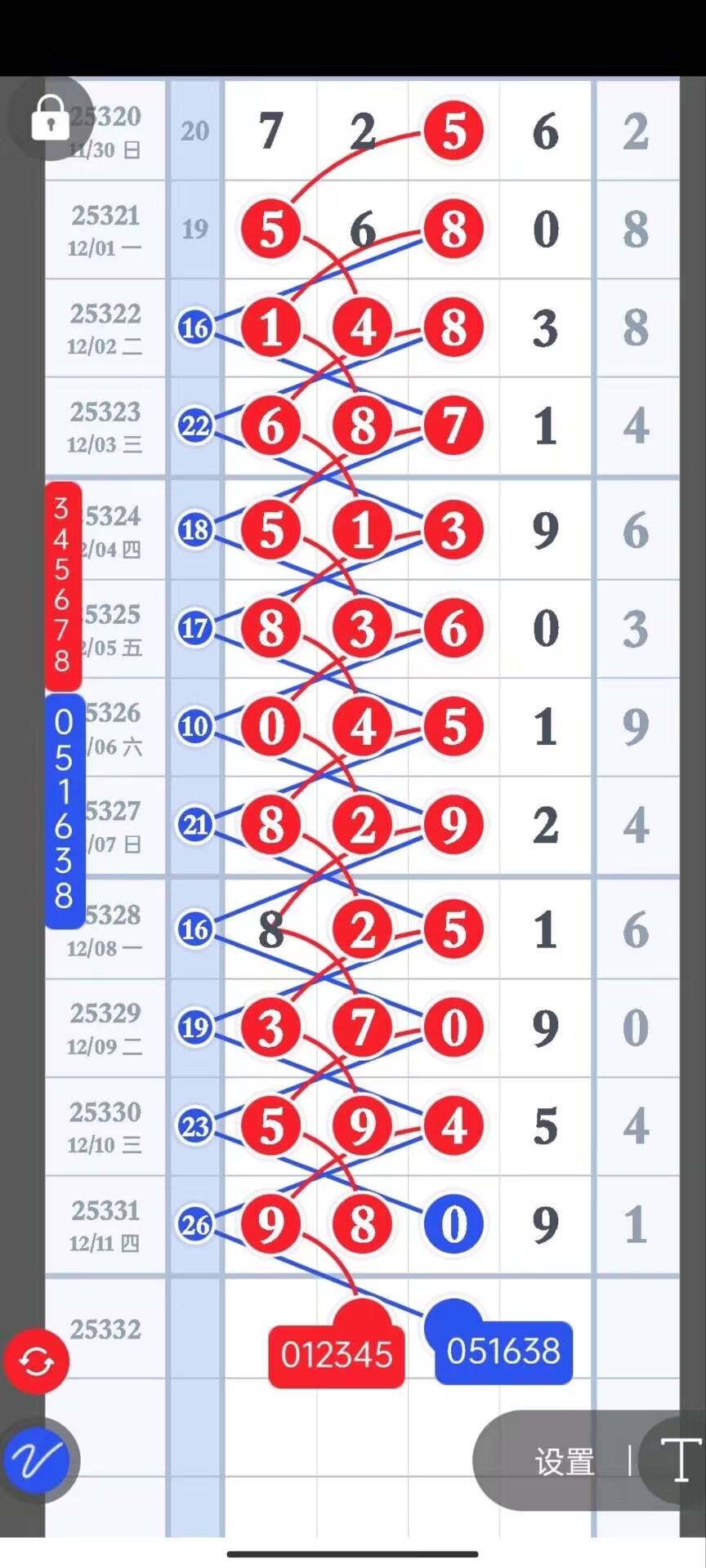706x1568 pixels.
Task: Select the blue V drawing tool icon
Action: coord(38,1460)
